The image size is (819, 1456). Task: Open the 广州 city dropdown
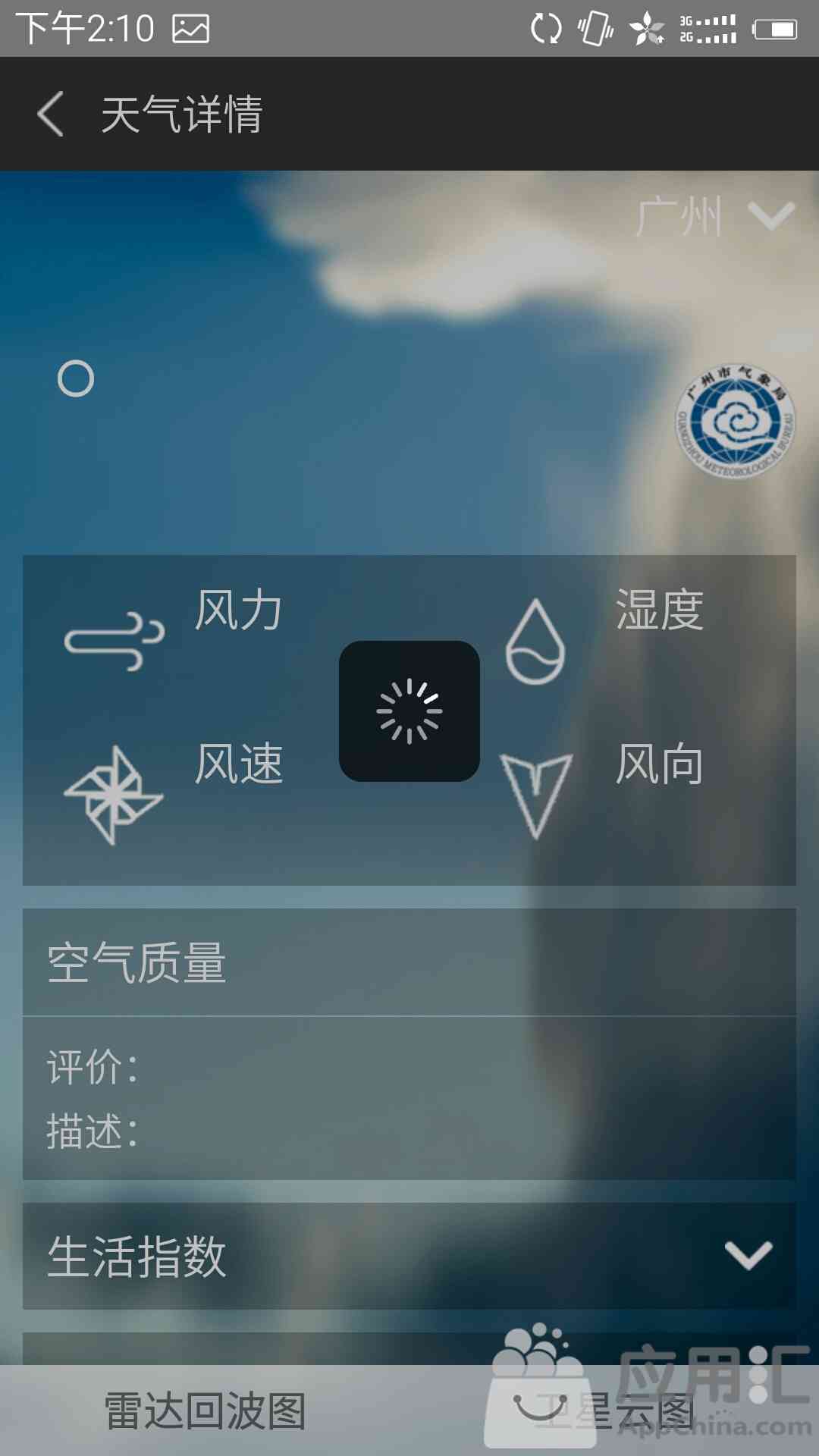click(x=714, y=218)
